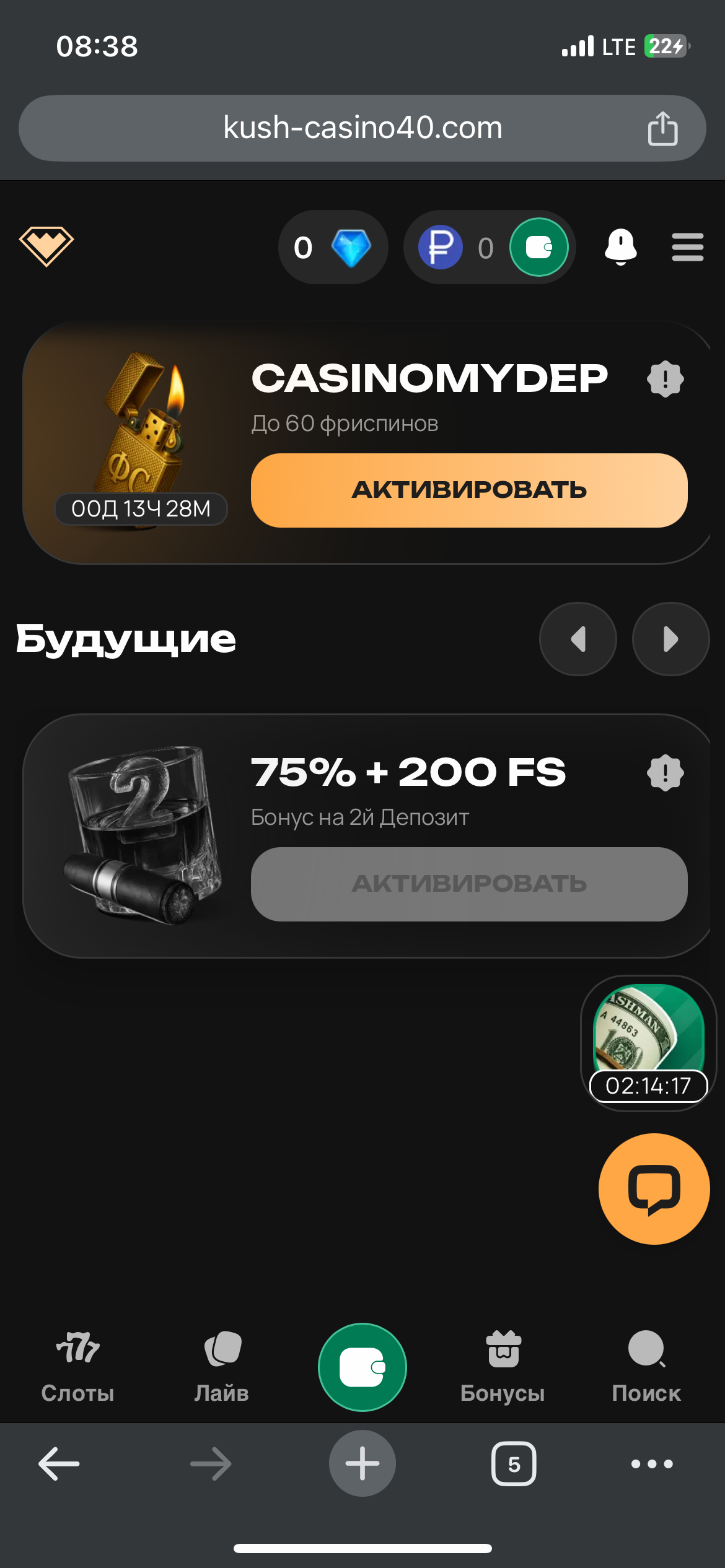Screen dimensions: 725x1568
Task: Switch to the Слоты tab
Action: click(x=77, y=1367)
